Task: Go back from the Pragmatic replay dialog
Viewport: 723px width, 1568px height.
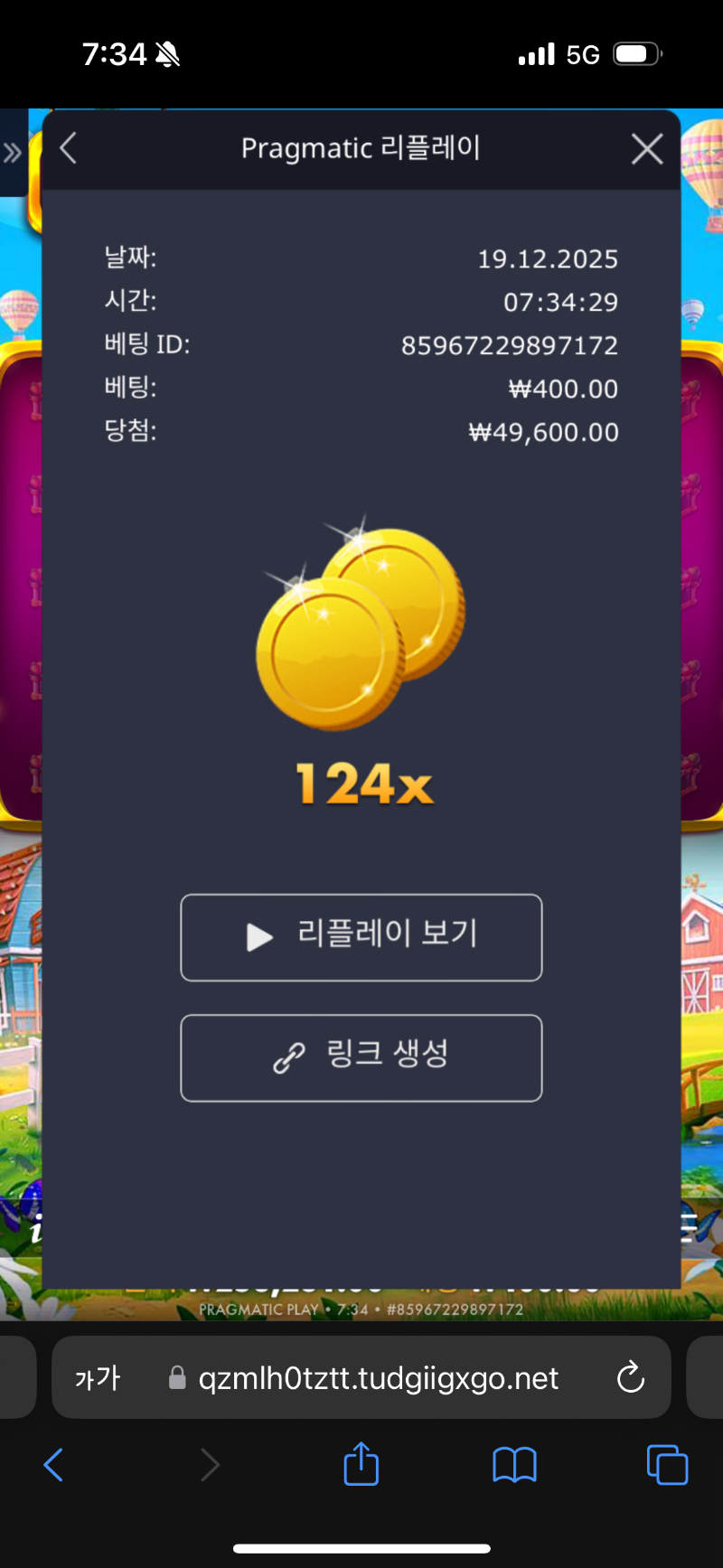Action: pos(69,148)
